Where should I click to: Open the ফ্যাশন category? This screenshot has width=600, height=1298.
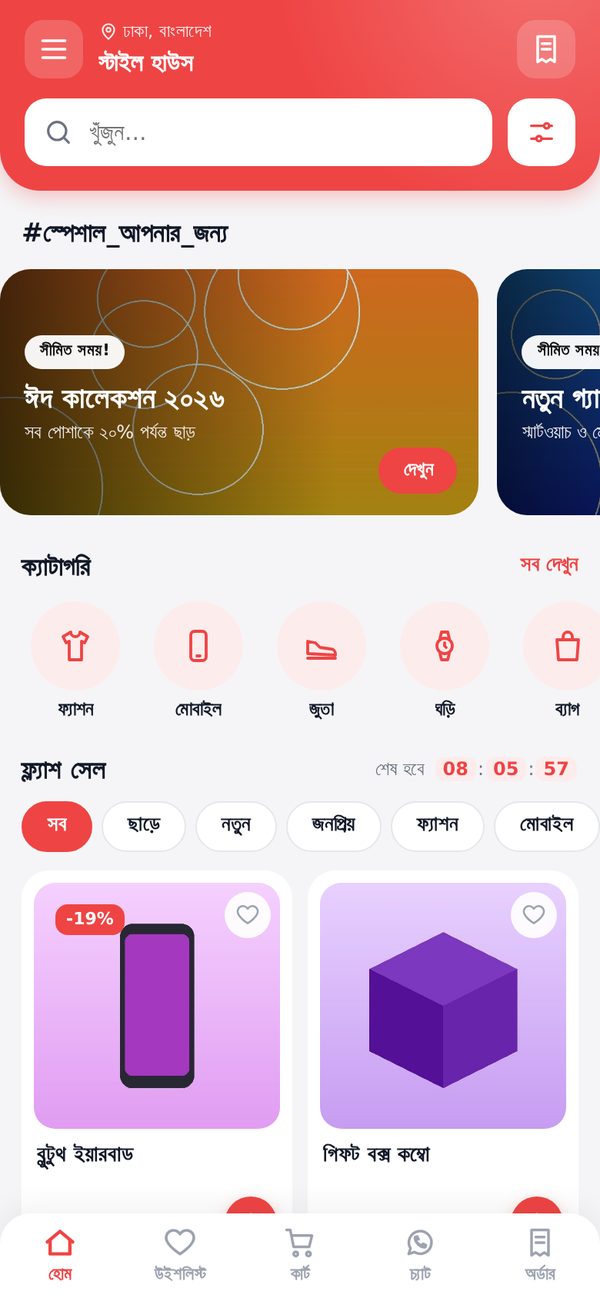point(75,660)
